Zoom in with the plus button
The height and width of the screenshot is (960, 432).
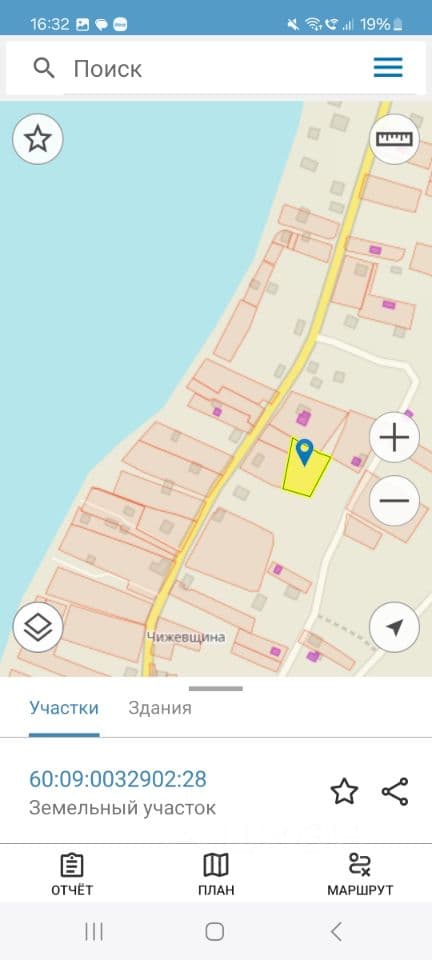click(394, 437)
